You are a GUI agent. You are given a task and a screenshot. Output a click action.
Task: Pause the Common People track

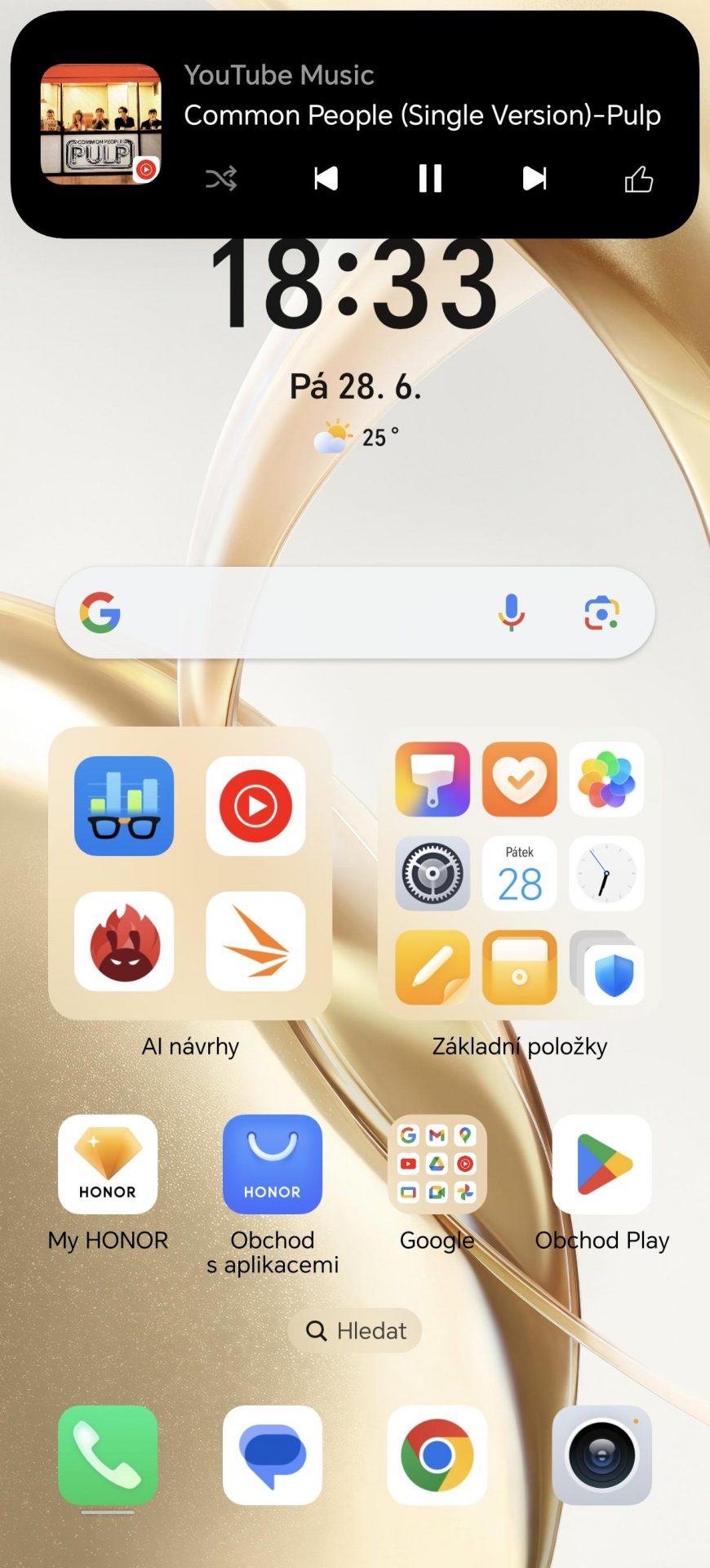point(430,178)
